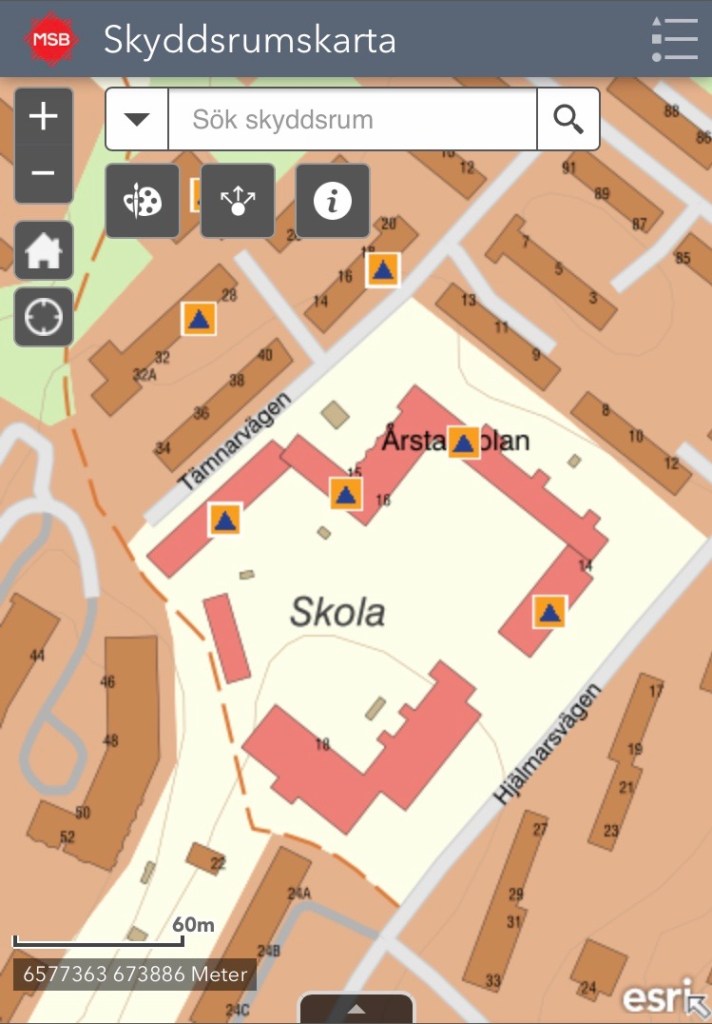Screen dimensions: 712x1024
Task: Zoom in on the map
Action: click(x=43, y=118)
